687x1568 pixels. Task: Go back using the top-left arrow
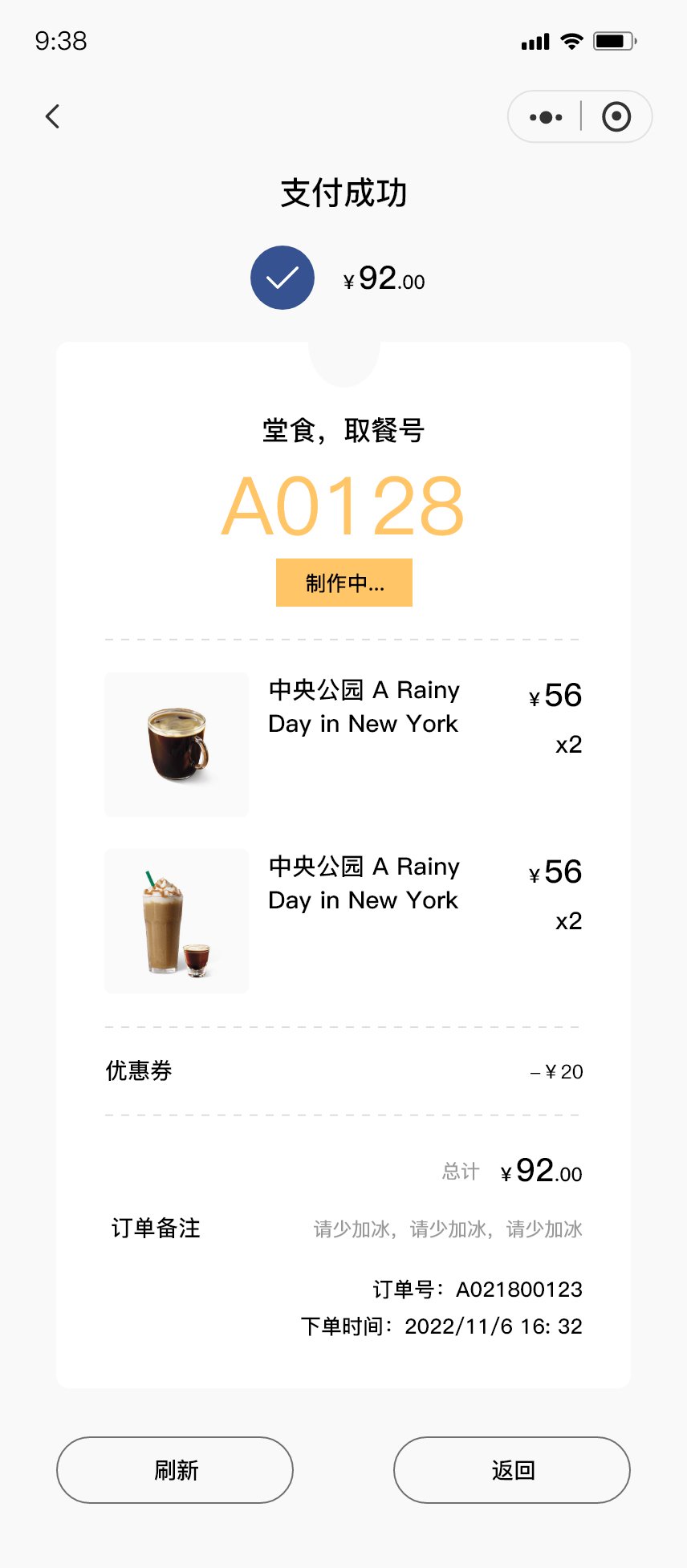[x=53, y=116]
